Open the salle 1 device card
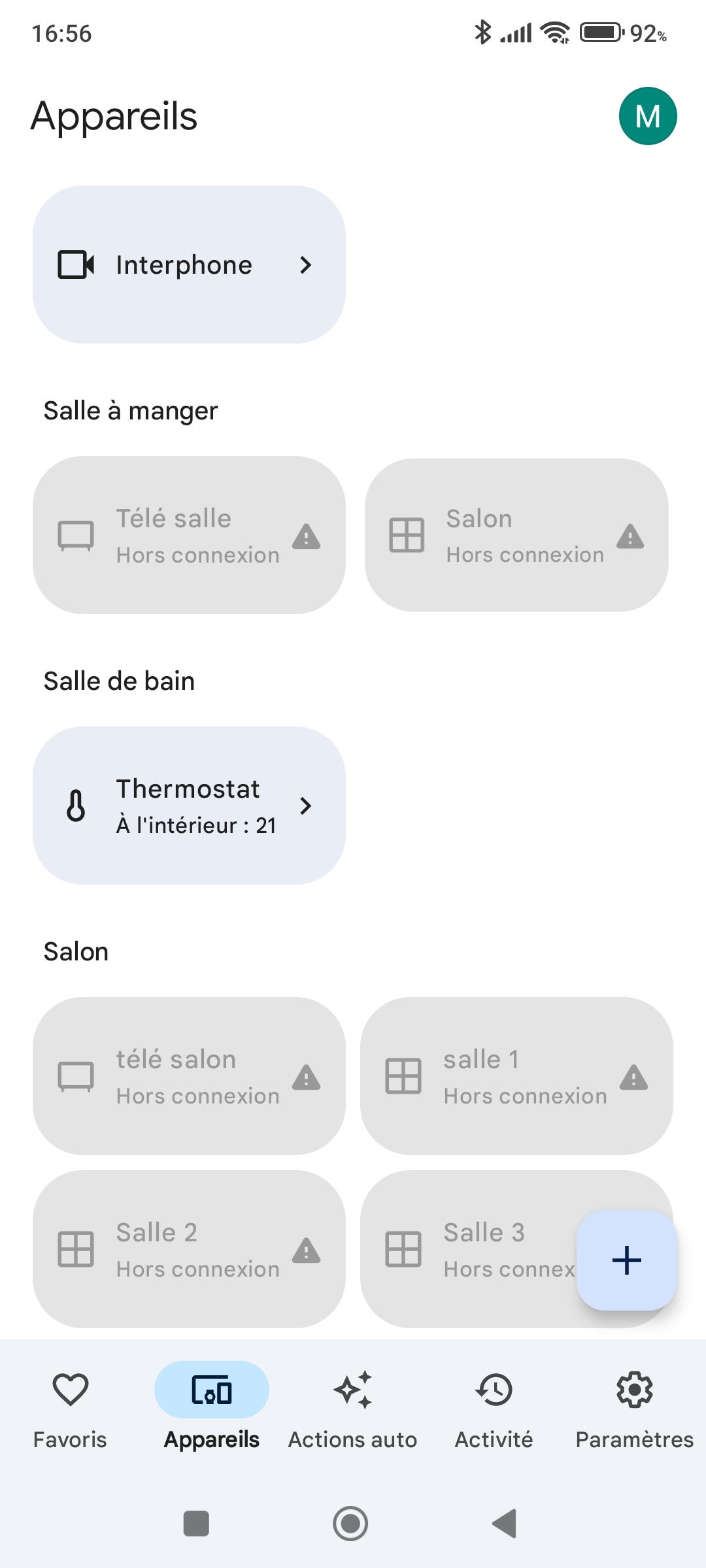Image resolution: width=706 pixels, height=1568 pixels. (516, 1076)
